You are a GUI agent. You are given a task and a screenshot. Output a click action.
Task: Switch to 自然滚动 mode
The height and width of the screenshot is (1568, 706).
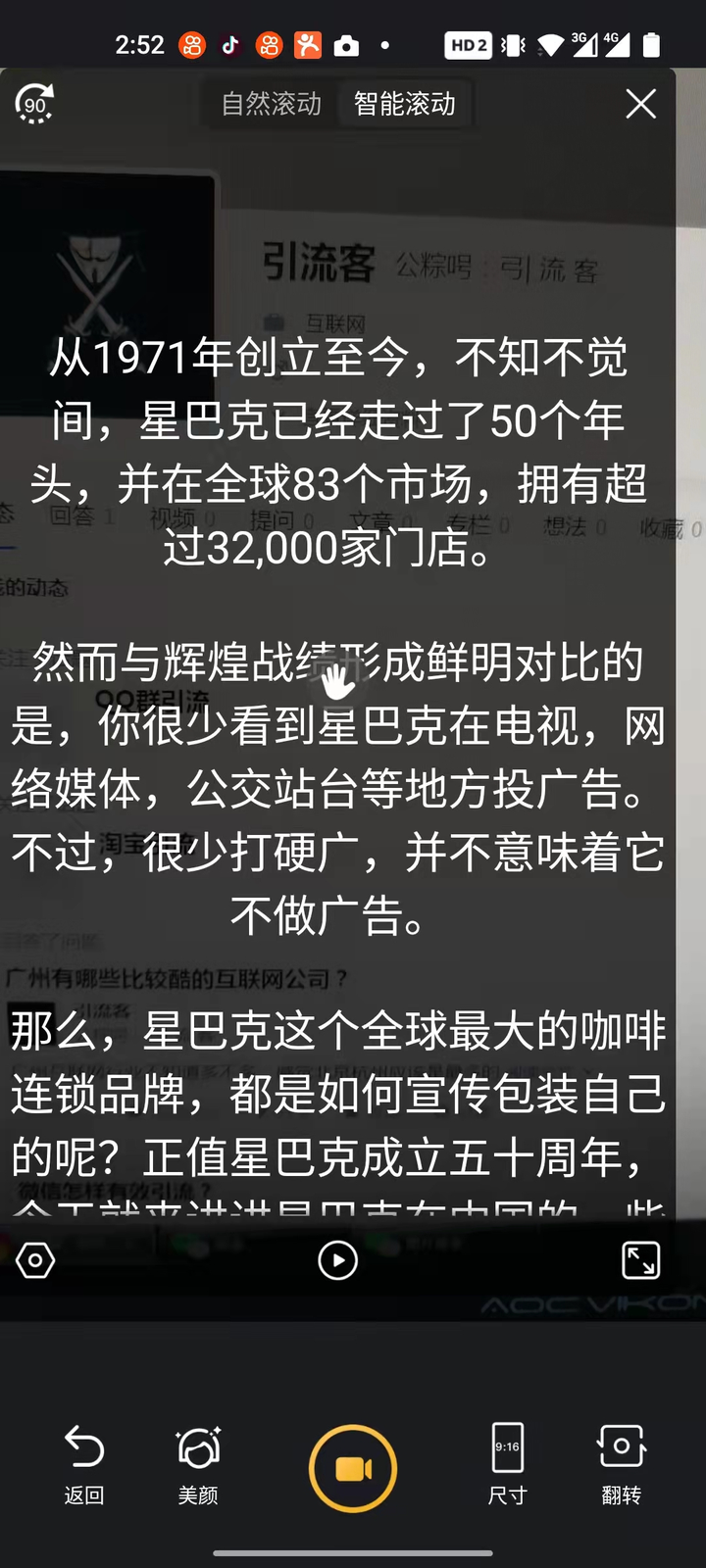272,104
